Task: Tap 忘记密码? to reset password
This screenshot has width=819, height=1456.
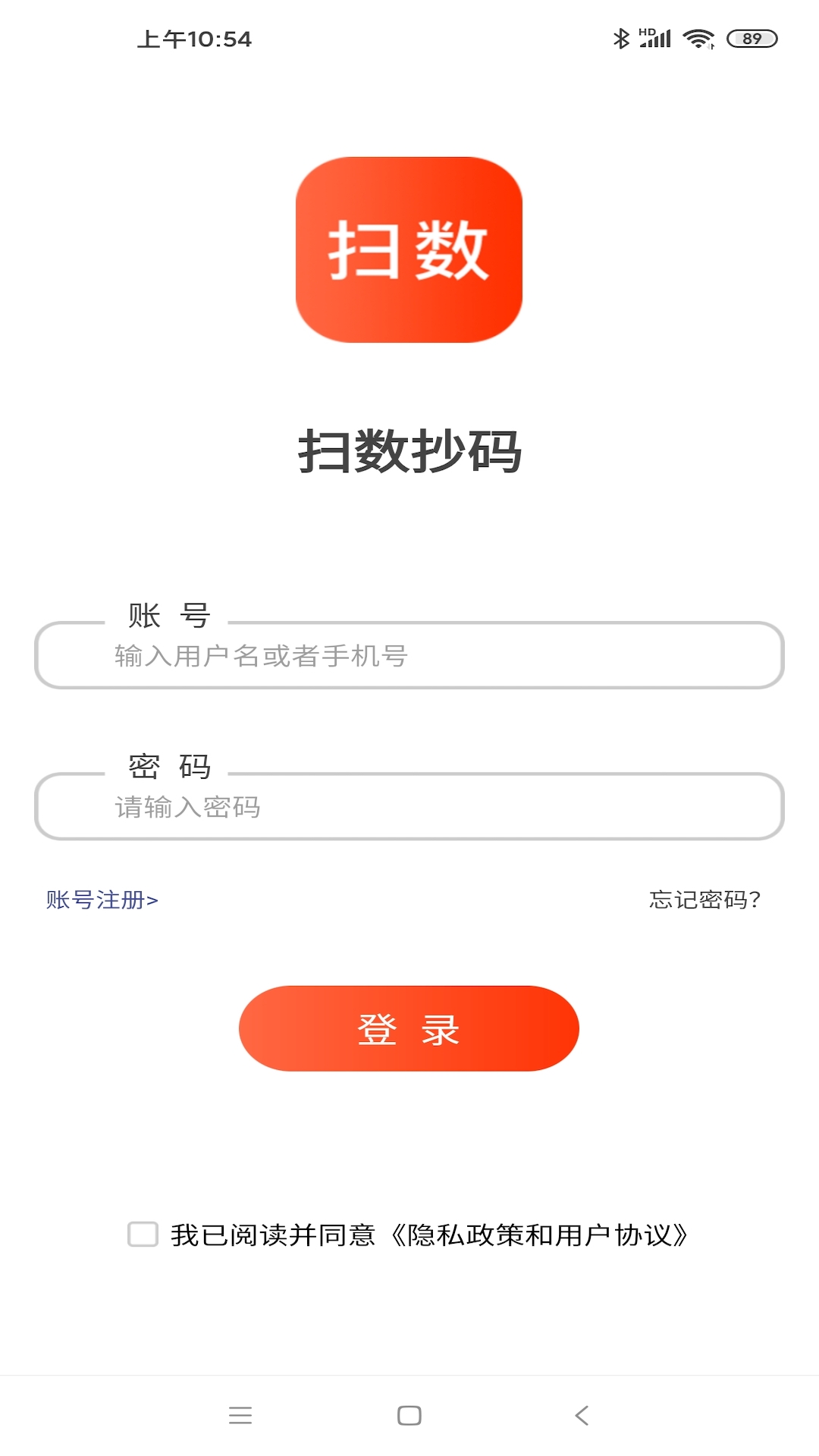Action: 704,900
